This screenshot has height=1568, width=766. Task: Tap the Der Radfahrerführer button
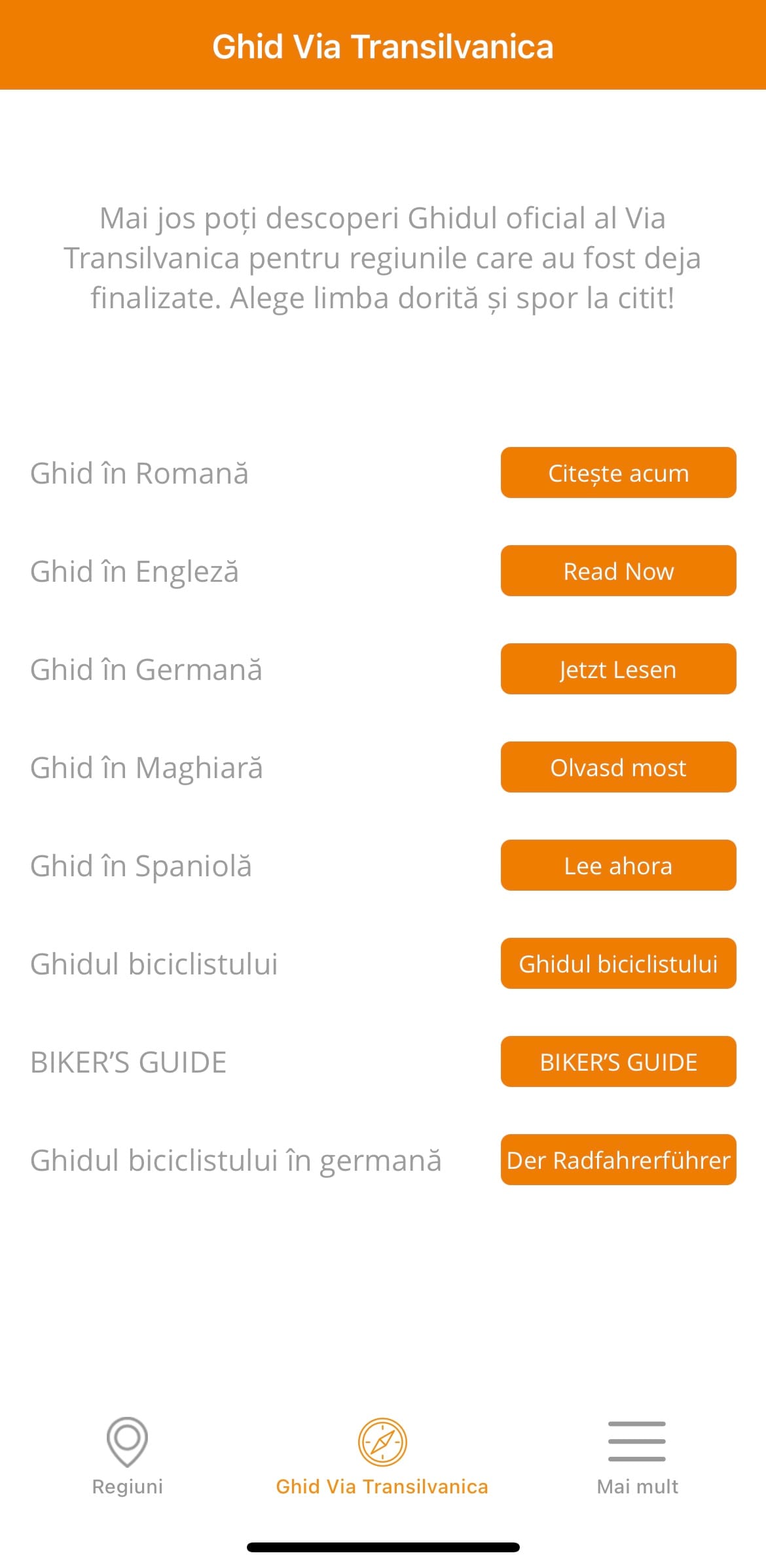coord(618,1160)
